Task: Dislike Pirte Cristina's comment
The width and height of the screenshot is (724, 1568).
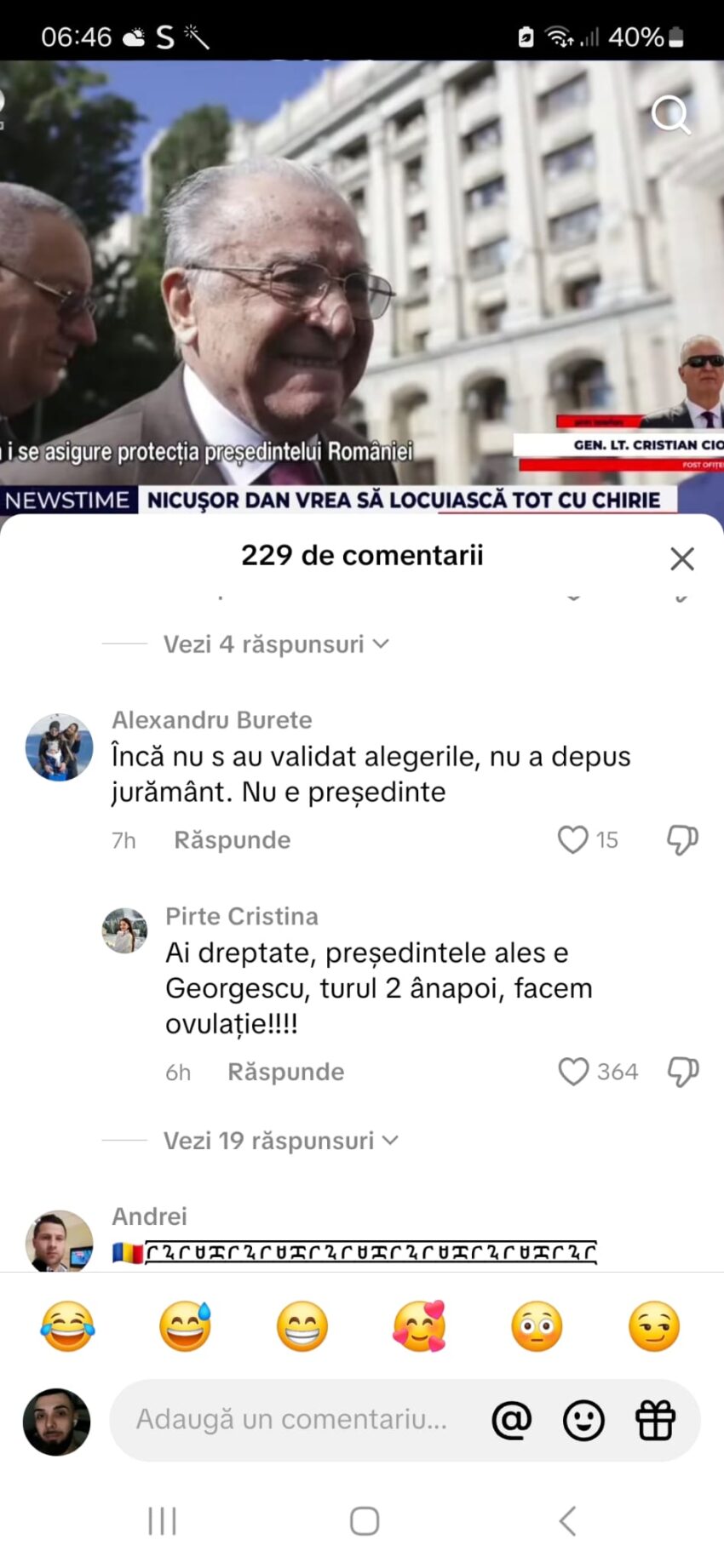Action: [681, 1071]
